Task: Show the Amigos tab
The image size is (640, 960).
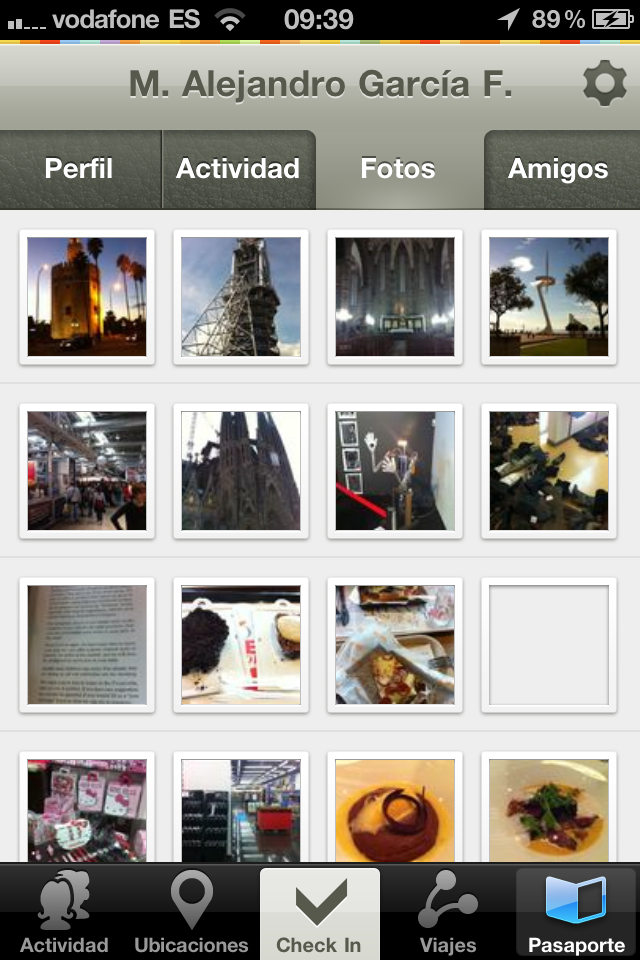Action: (x=558, y=169)
